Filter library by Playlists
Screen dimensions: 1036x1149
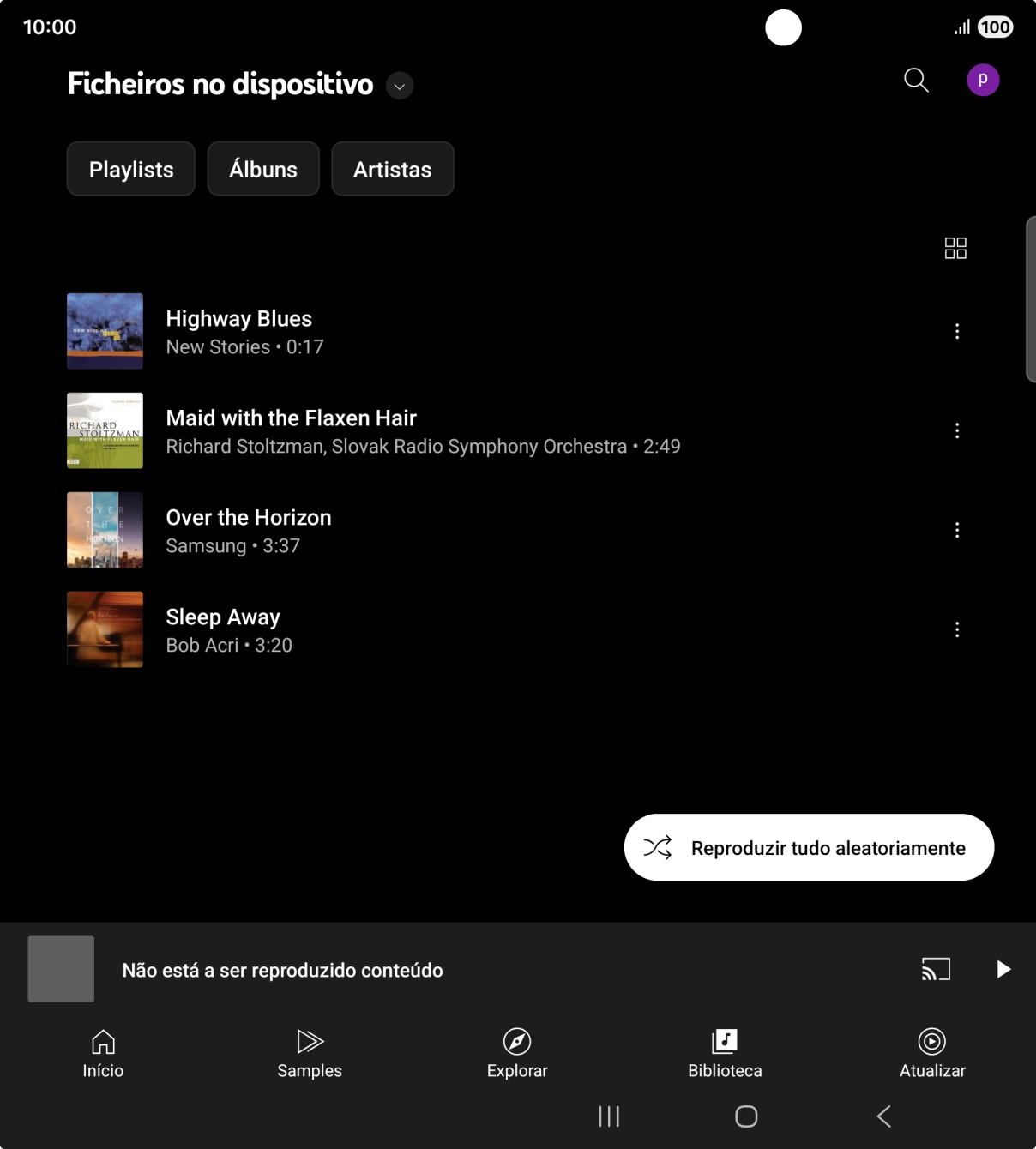[x=130, y=169]
